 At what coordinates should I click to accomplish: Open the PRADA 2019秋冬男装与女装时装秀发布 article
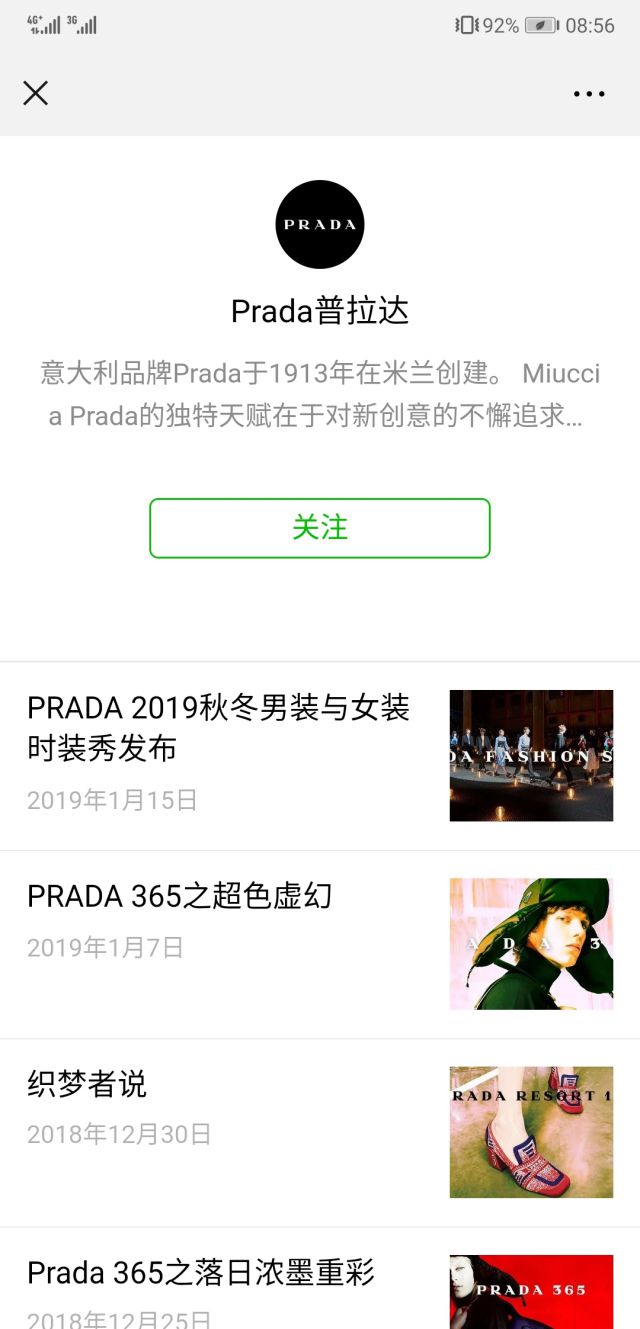tap(219, 728)
